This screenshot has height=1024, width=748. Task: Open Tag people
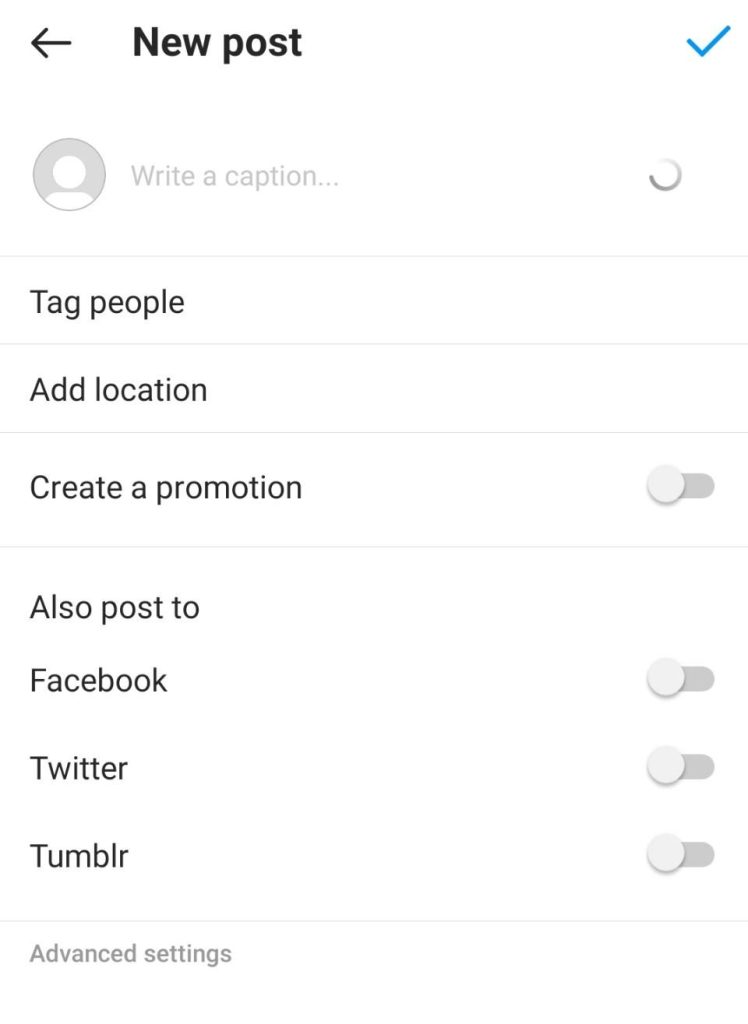coord(107,302)
